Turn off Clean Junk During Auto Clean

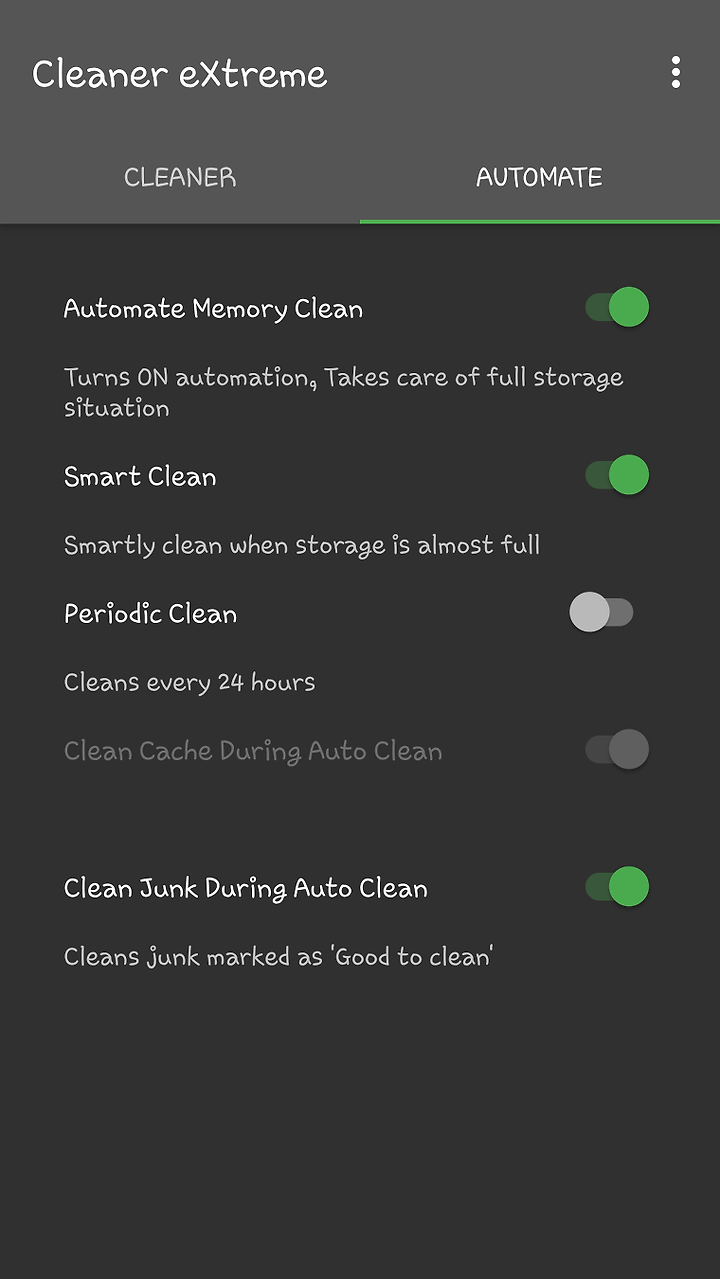click(617, 887)
